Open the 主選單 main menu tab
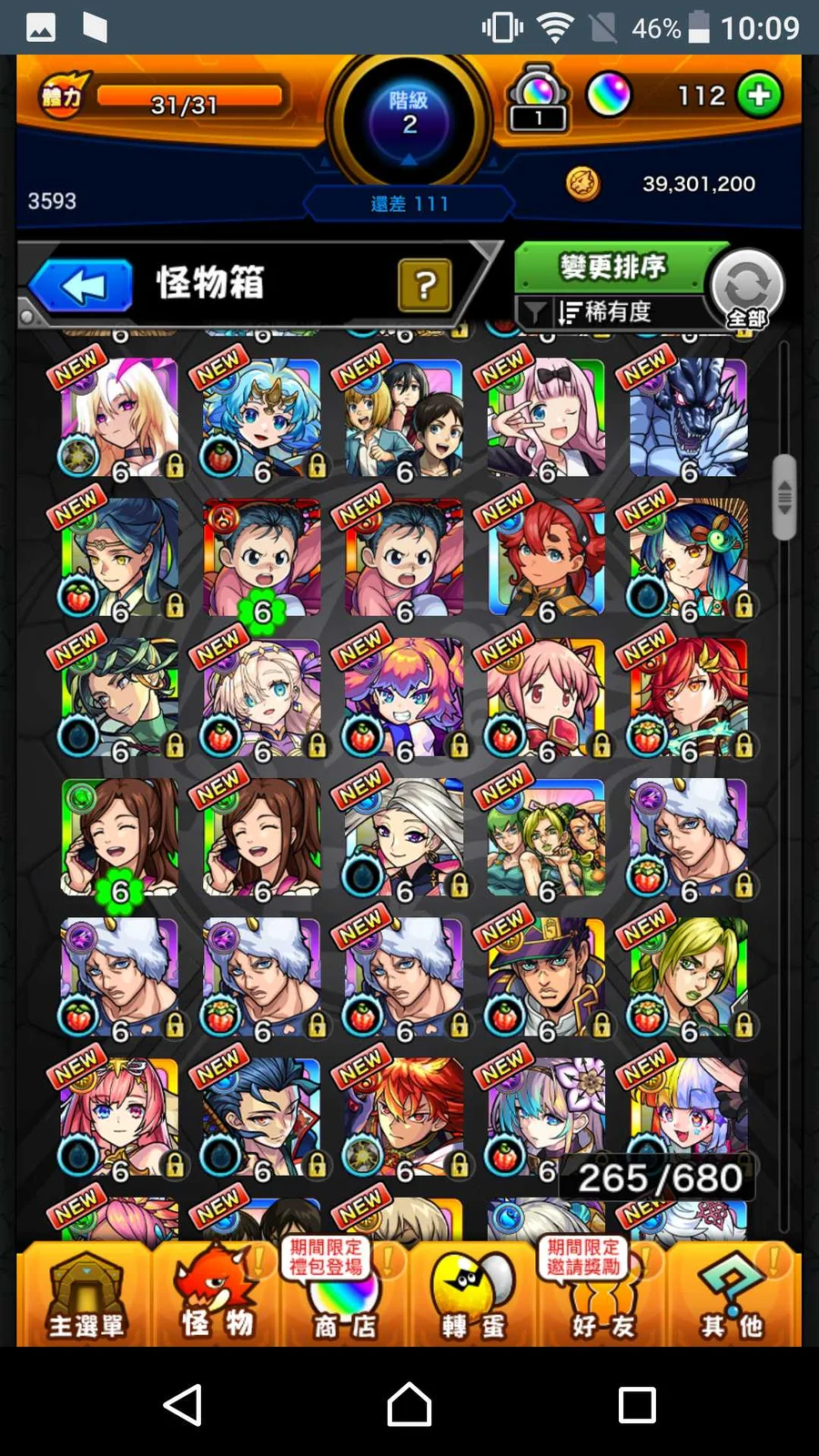 pos(86,1294)
